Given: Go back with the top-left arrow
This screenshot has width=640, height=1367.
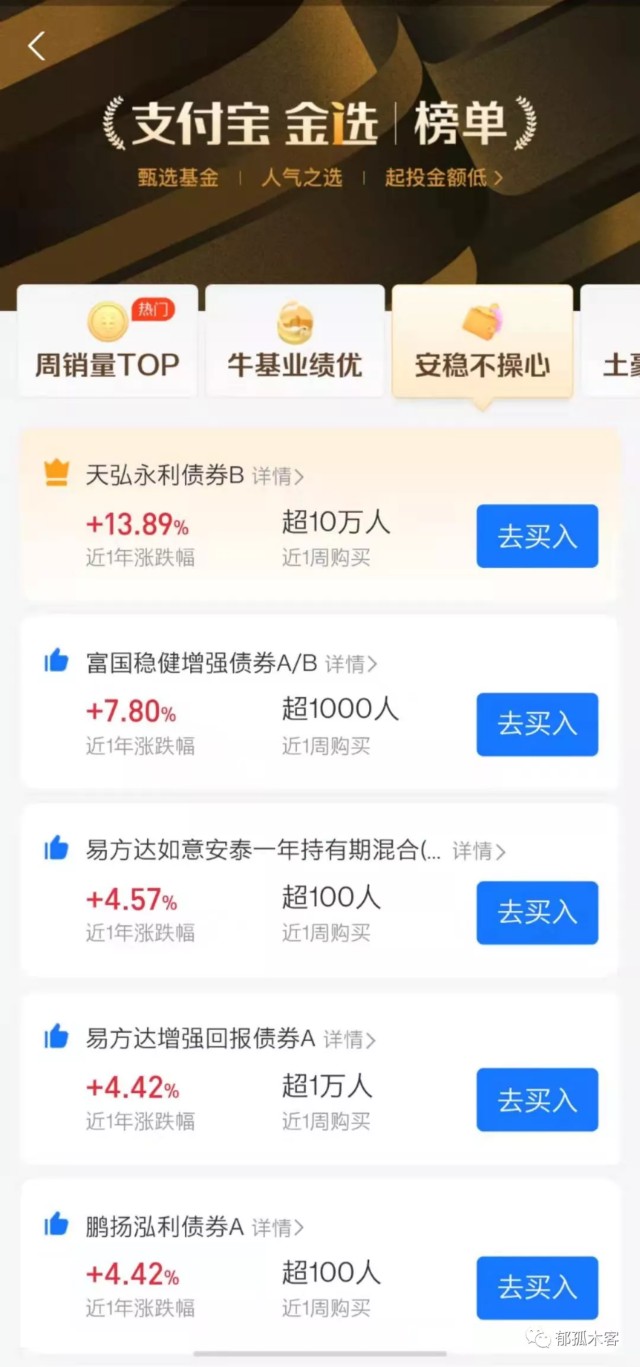Looking at the screenshot, I should coord(37,46).
